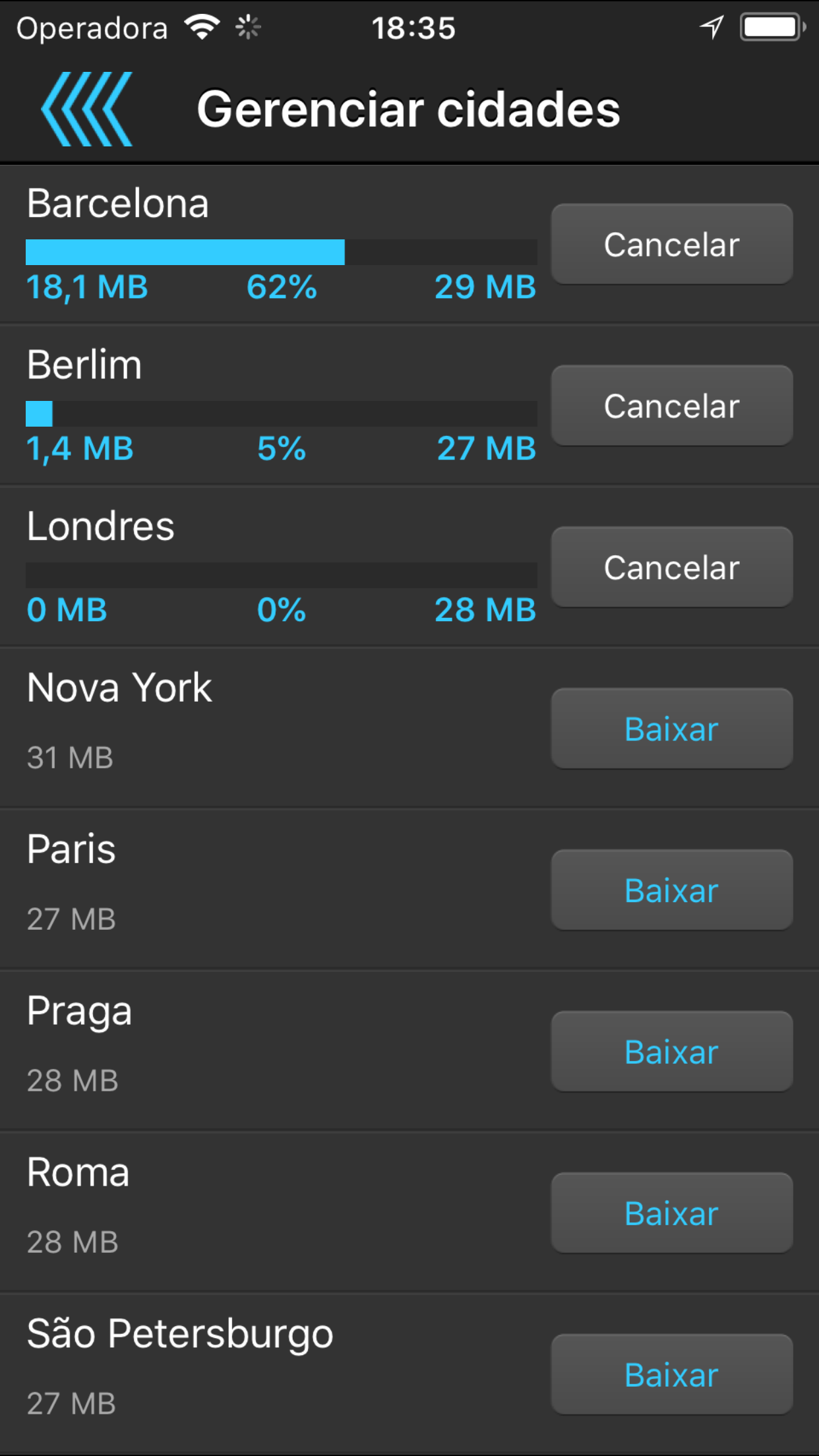Viewport: 819px width, 1456px height.
Task: Tap Baixar next to Paris
Action: [672, 890]
